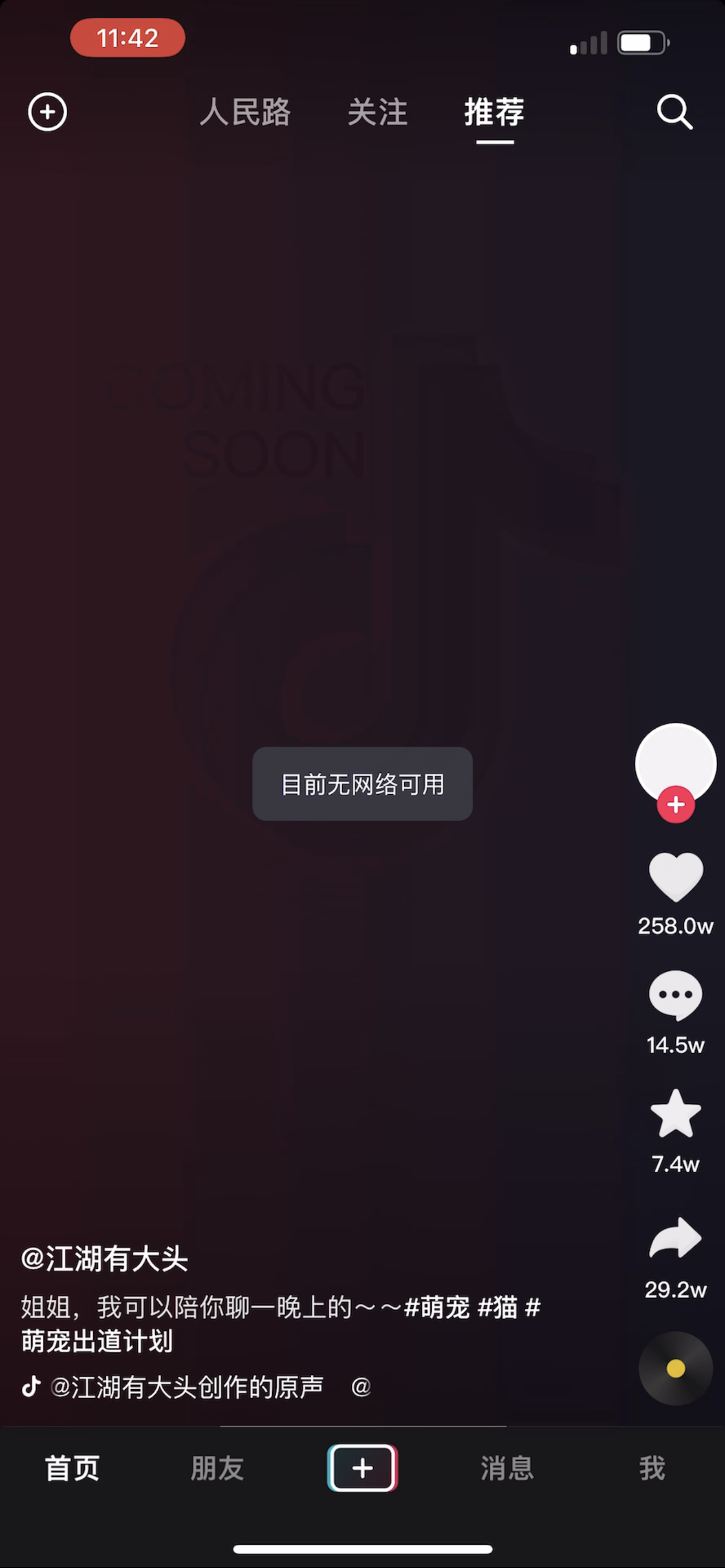Open the #萌宠 hashtag
This screenshot has width=725, height=1568.
pos(436,1307)
